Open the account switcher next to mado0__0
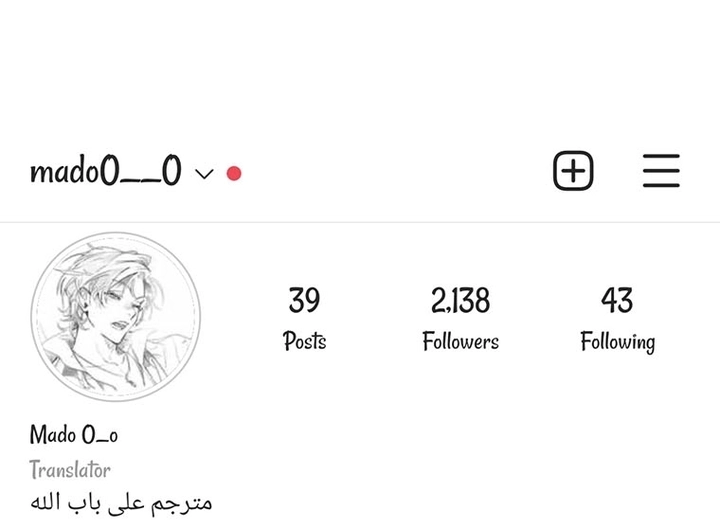The height and width of the screenshot is (529, 720). pyautogui.click(x=204, y=174)
